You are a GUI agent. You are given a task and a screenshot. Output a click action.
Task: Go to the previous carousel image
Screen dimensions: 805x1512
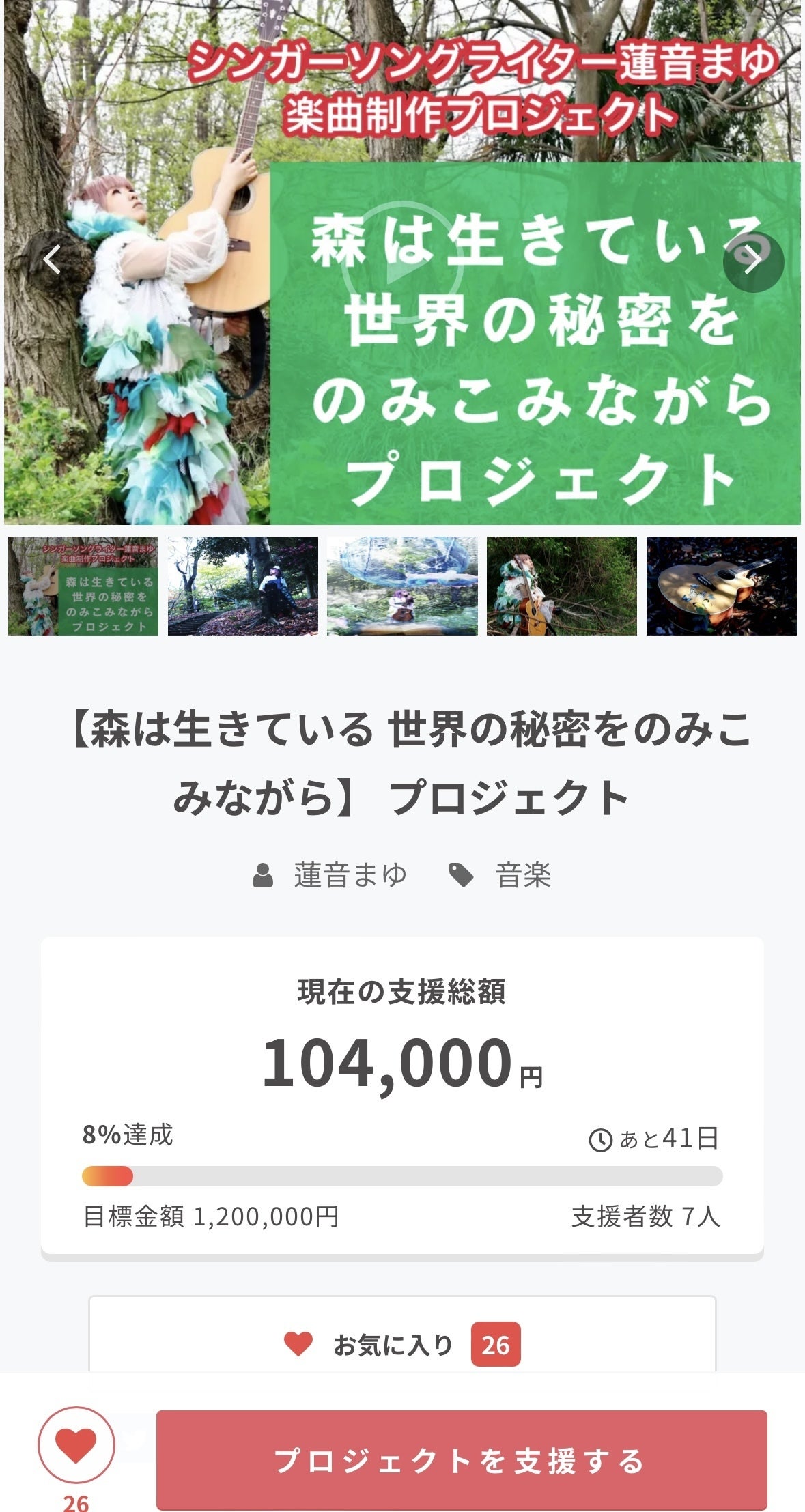pos(52,260)
